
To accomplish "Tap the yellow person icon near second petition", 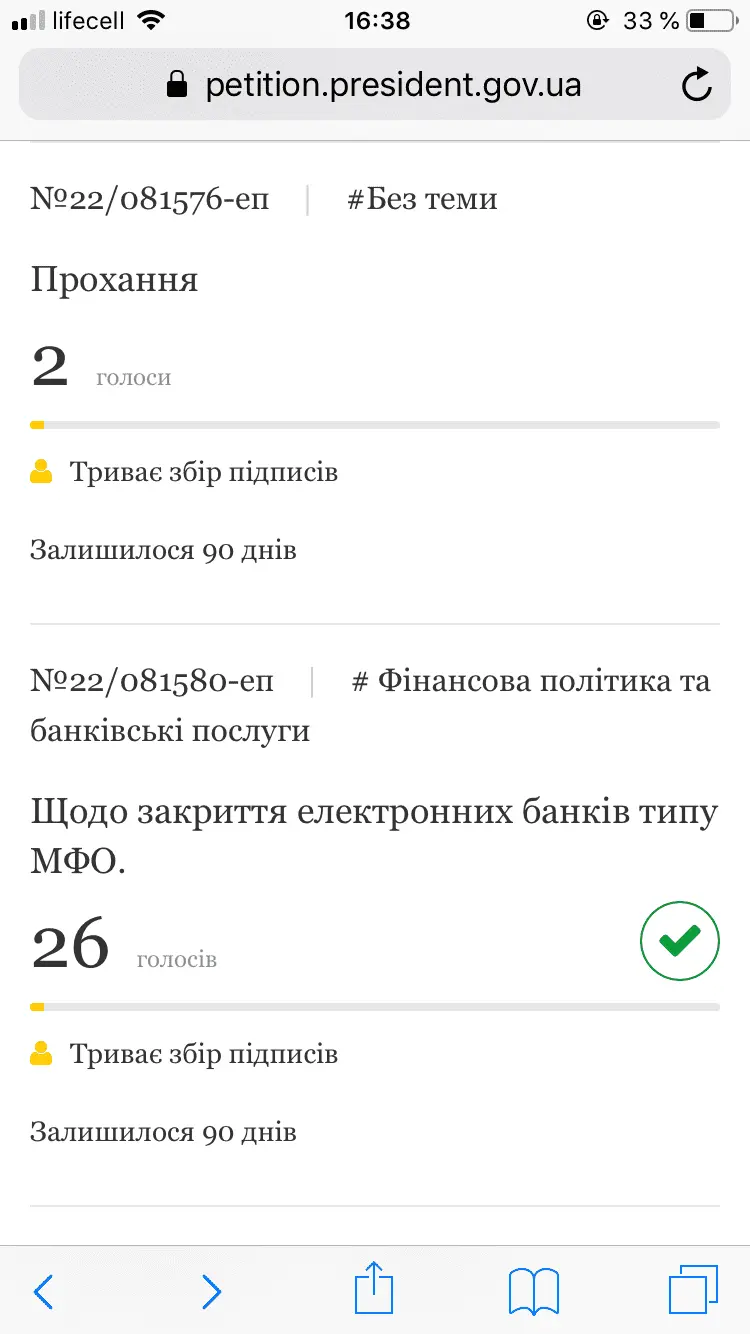I will [x=40, y=1053].
